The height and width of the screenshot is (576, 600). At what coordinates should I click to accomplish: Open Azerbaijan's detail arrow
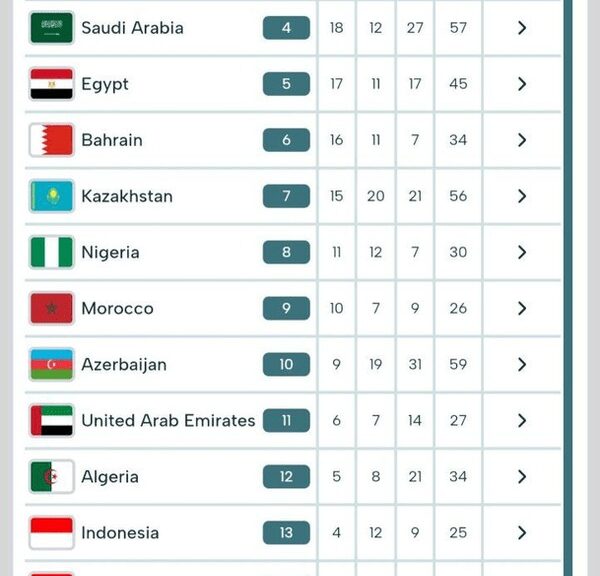(x=522, y=364)
